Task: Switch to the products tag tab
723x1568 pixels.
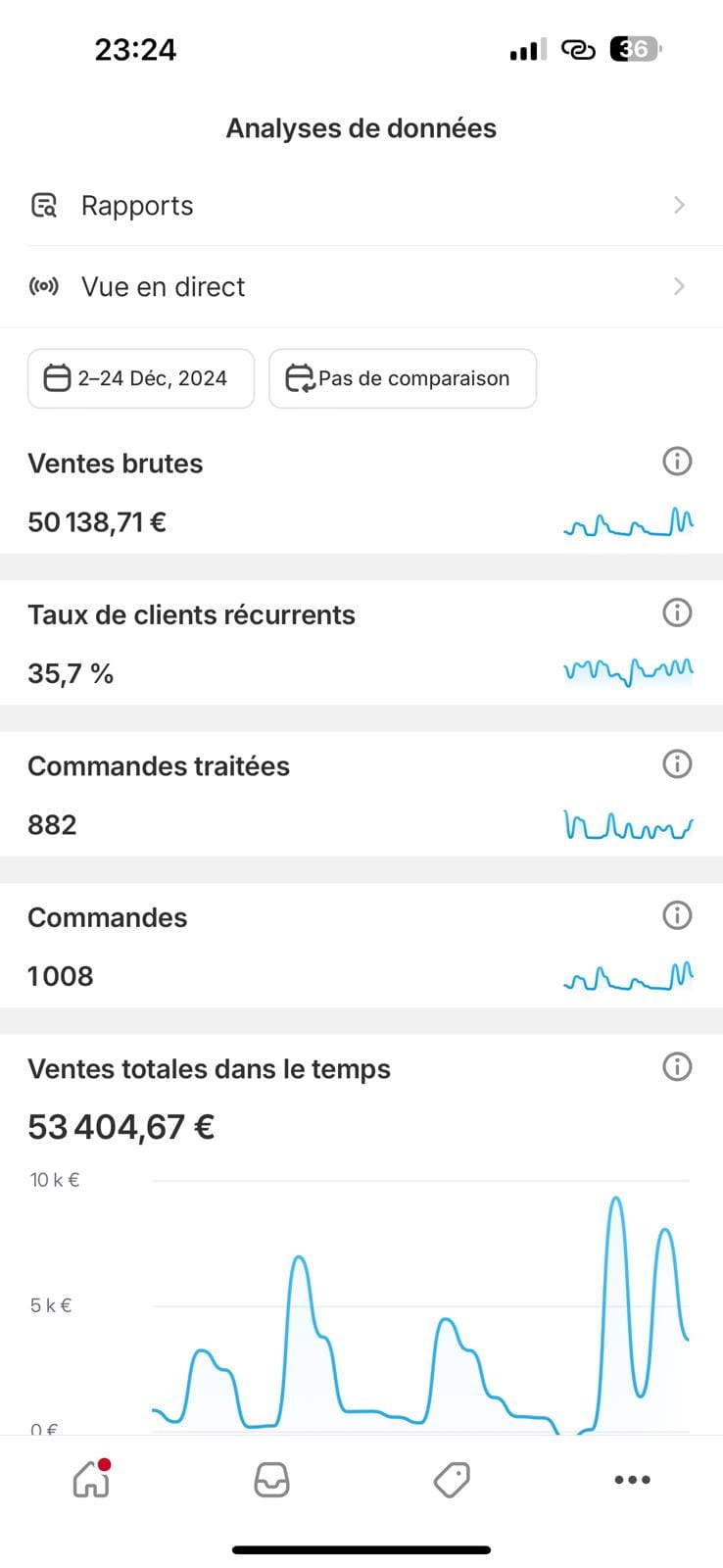Action: pos(452,1480)
